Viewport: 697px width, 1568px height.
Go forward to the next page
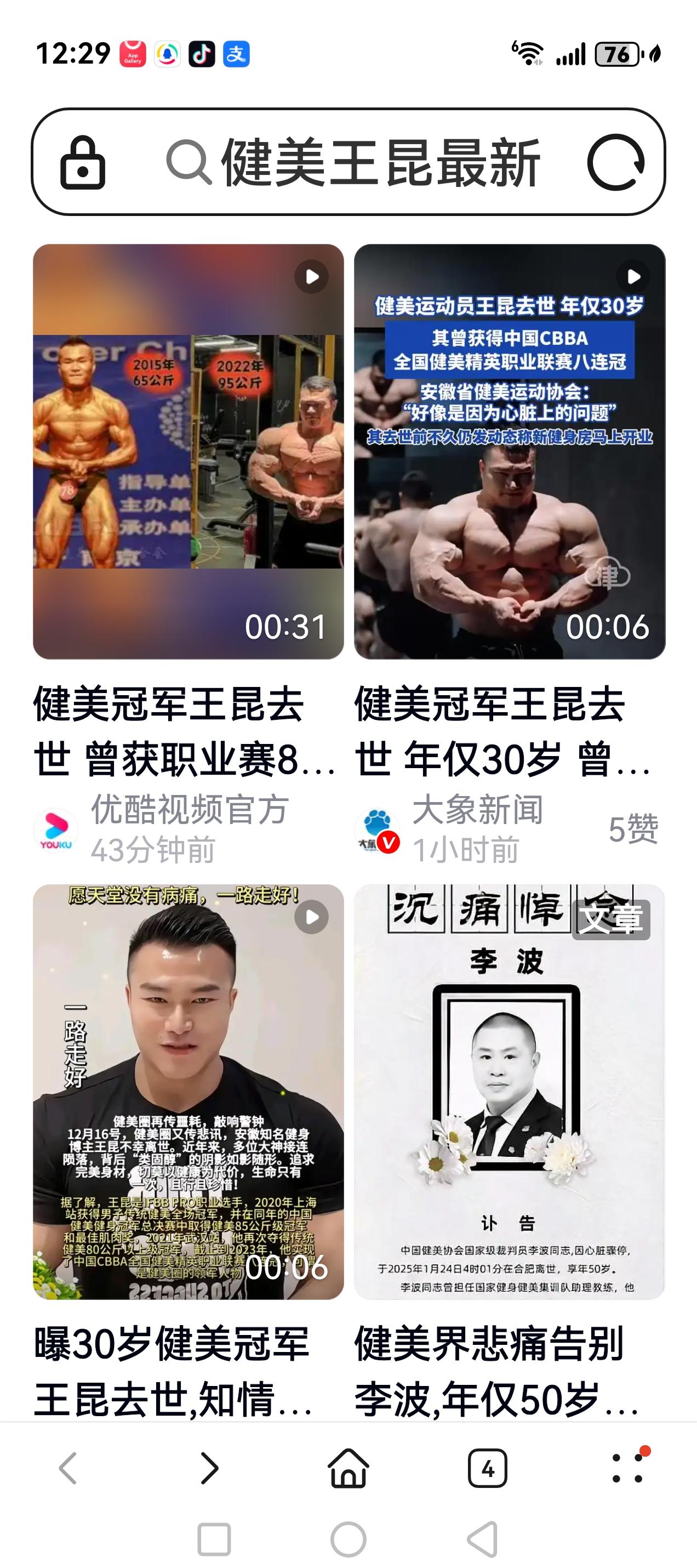click(209, 1469)
